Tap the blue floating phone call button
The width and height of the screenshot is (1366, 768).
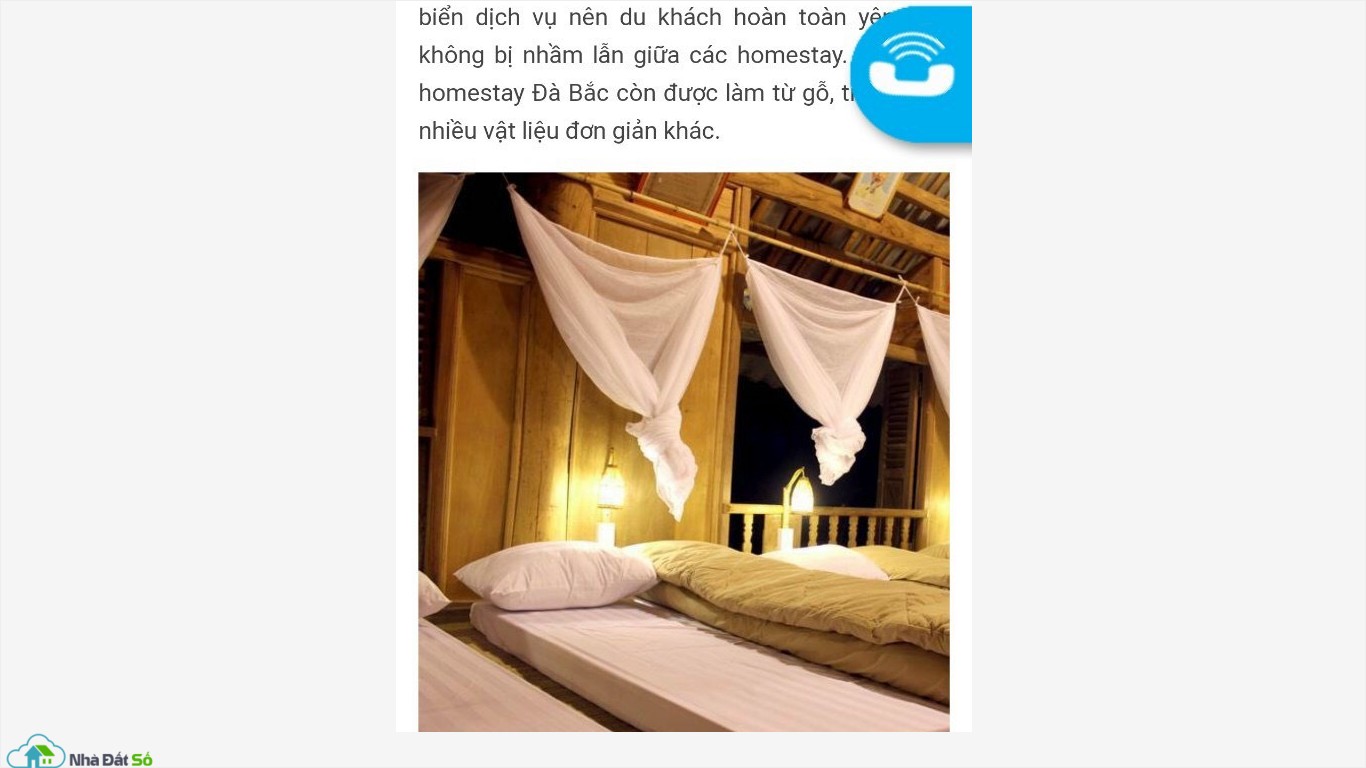(912, 70)
